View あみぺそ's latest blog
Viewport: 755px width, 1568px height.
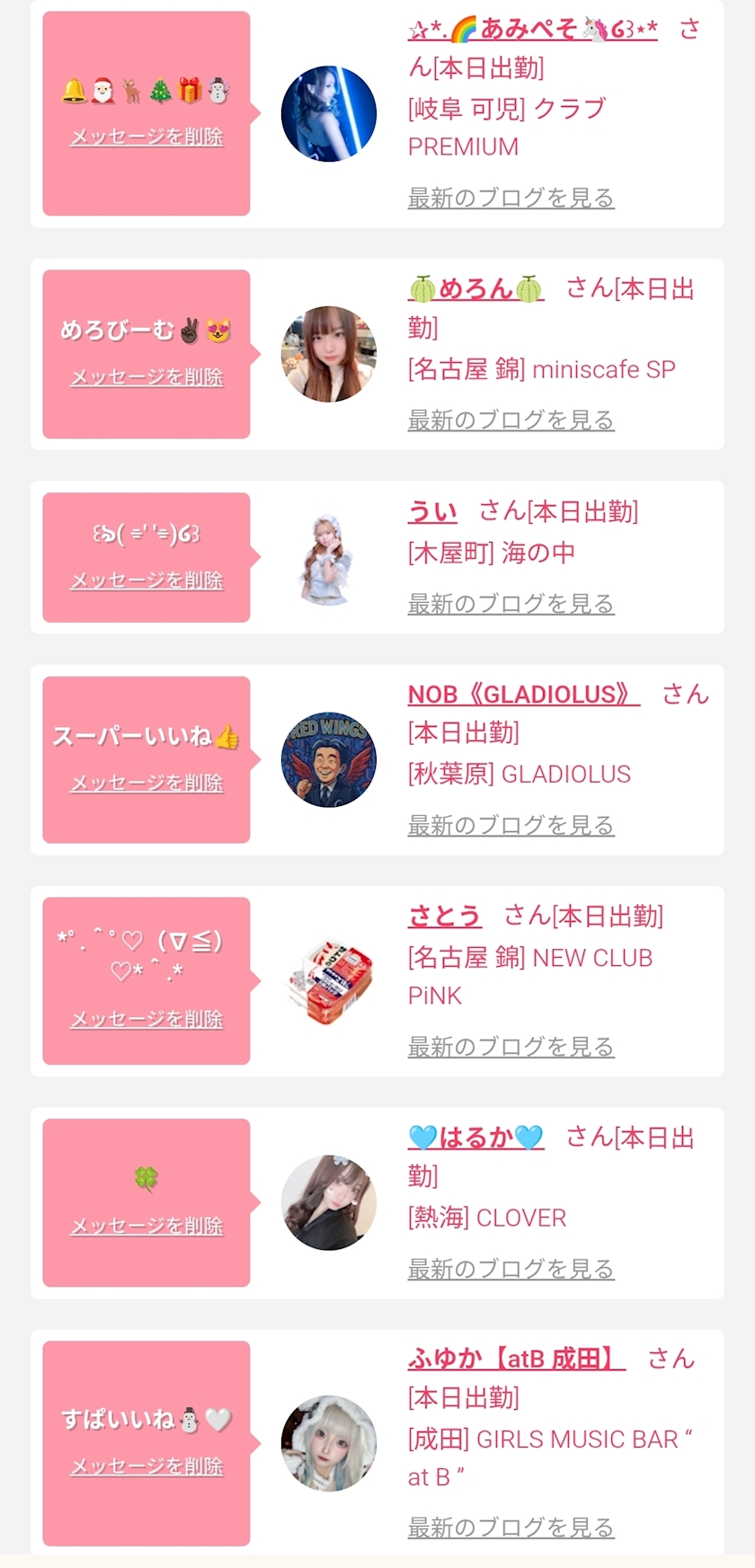tap(511, 198)
